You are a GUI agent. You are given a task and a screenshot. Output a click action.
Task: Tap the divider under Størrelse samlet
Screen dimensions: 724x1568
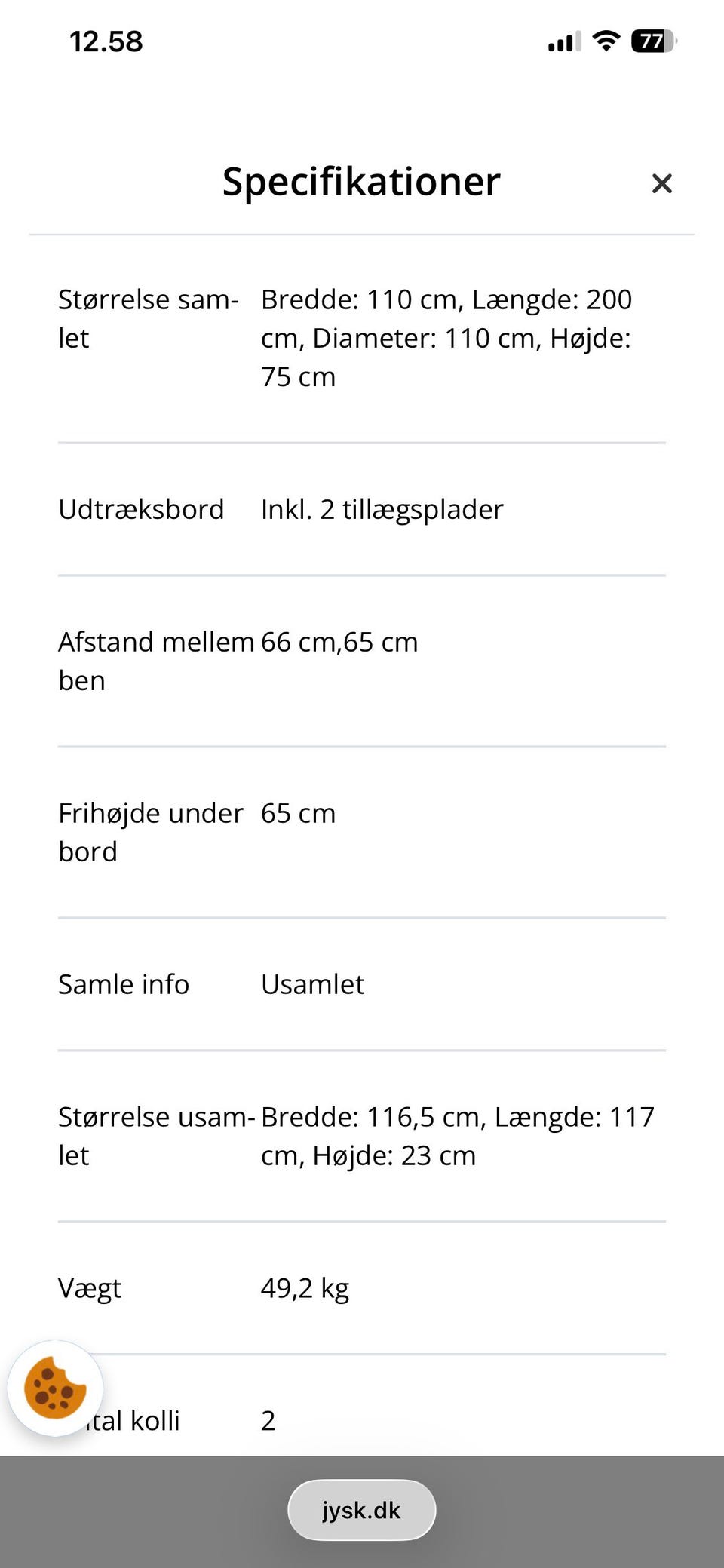tap(362, 443)
